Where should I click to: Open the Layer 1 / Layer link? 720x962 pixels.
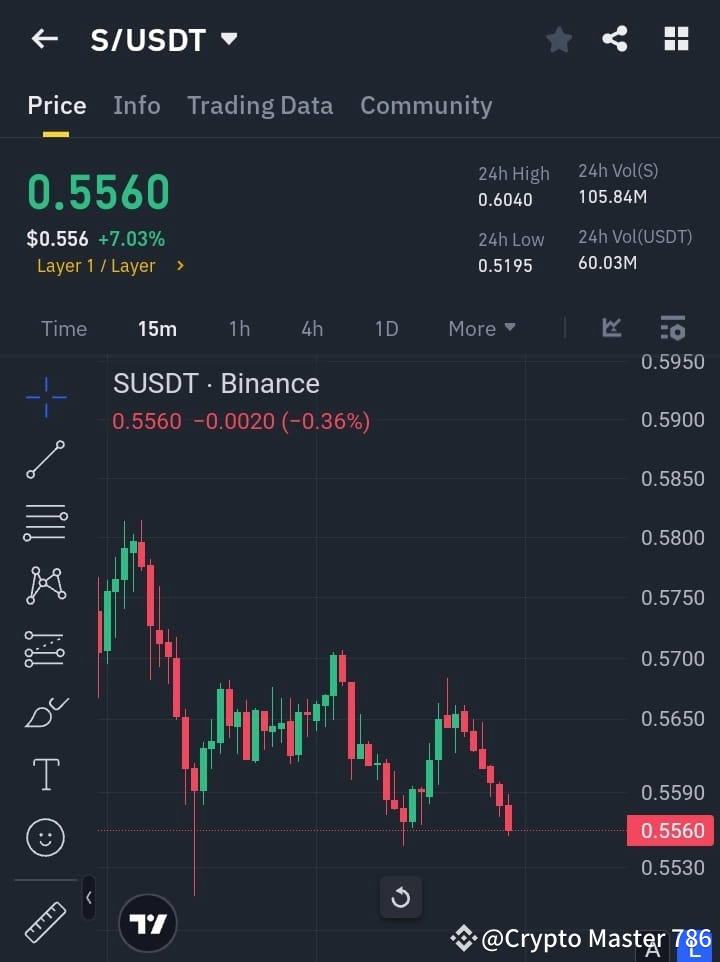pos(111,266)
